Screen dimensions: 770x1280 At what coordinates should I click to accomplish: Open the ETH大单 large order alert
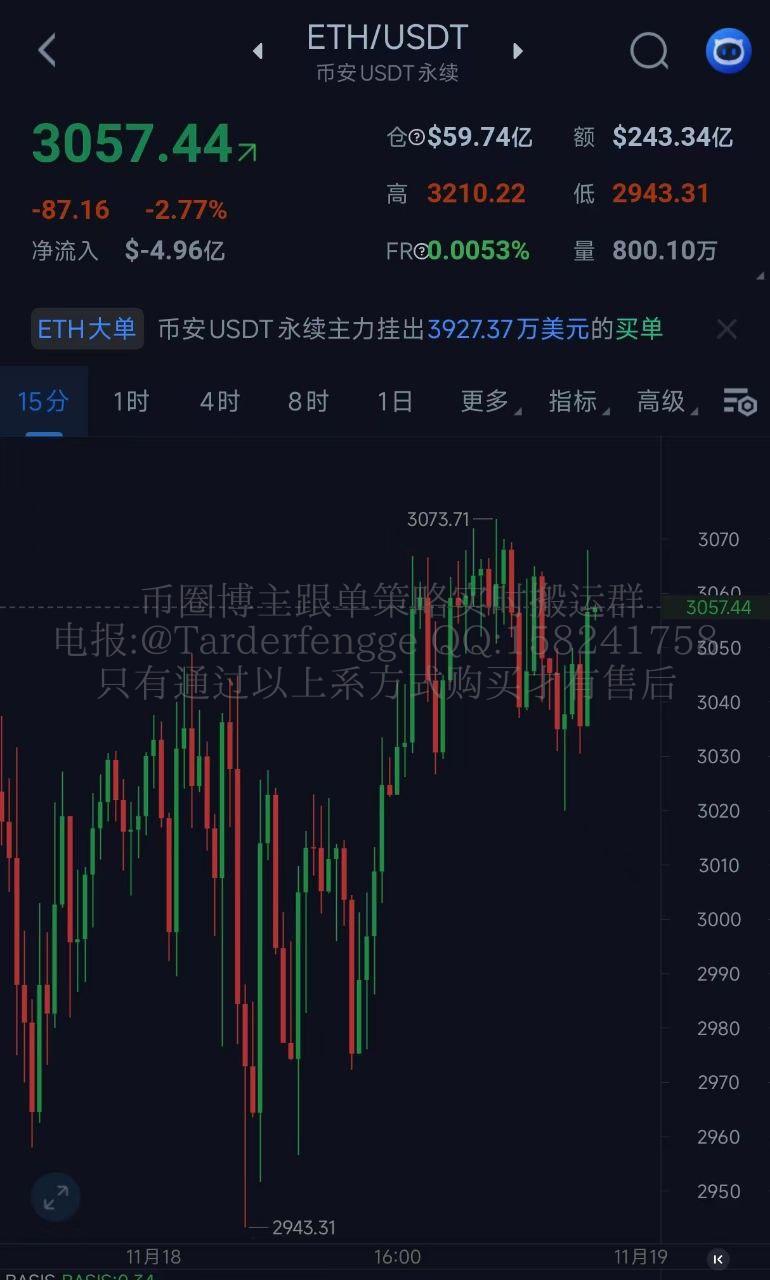pos(87,329)
